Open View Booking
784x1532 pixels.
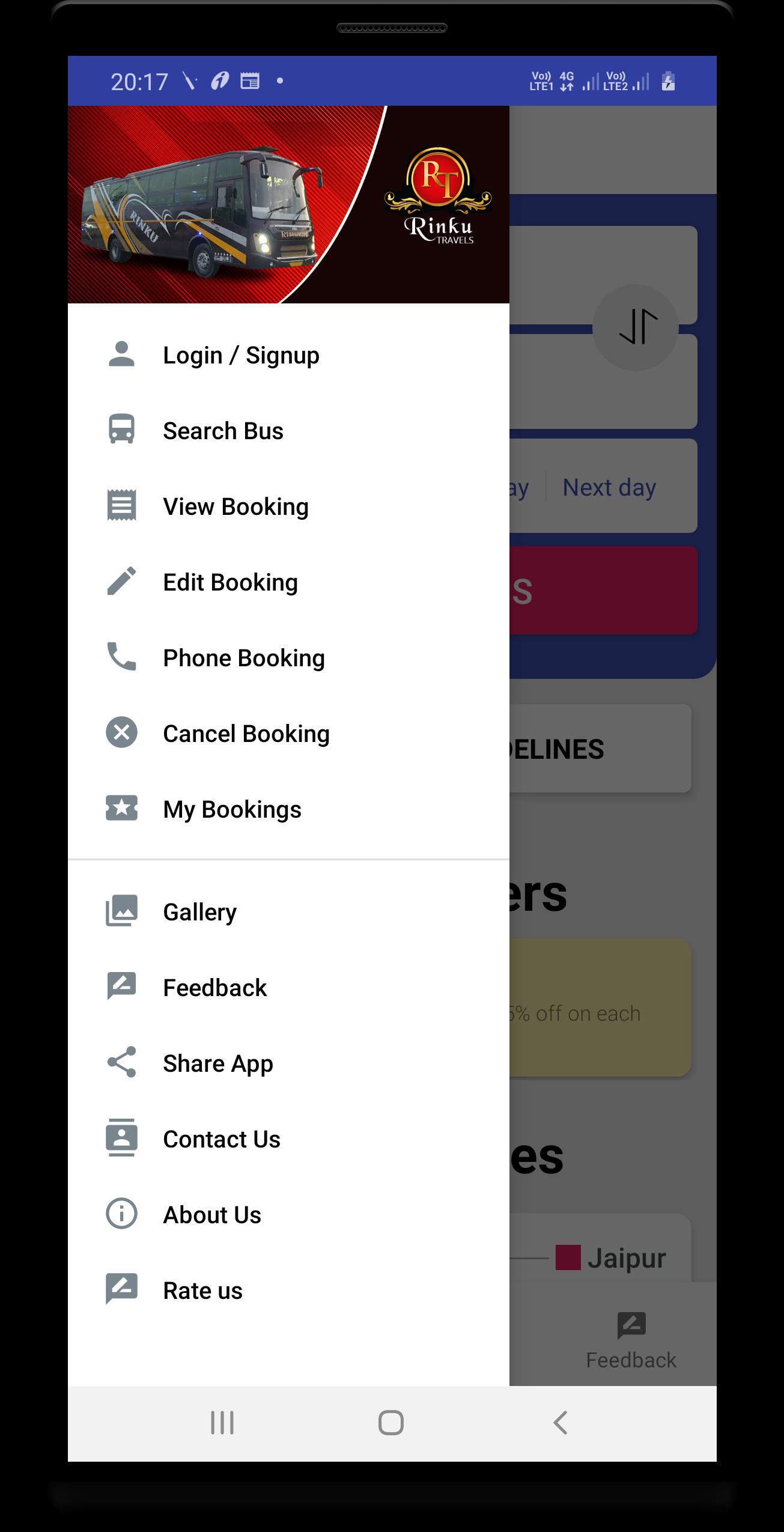(x=288, y=506)
